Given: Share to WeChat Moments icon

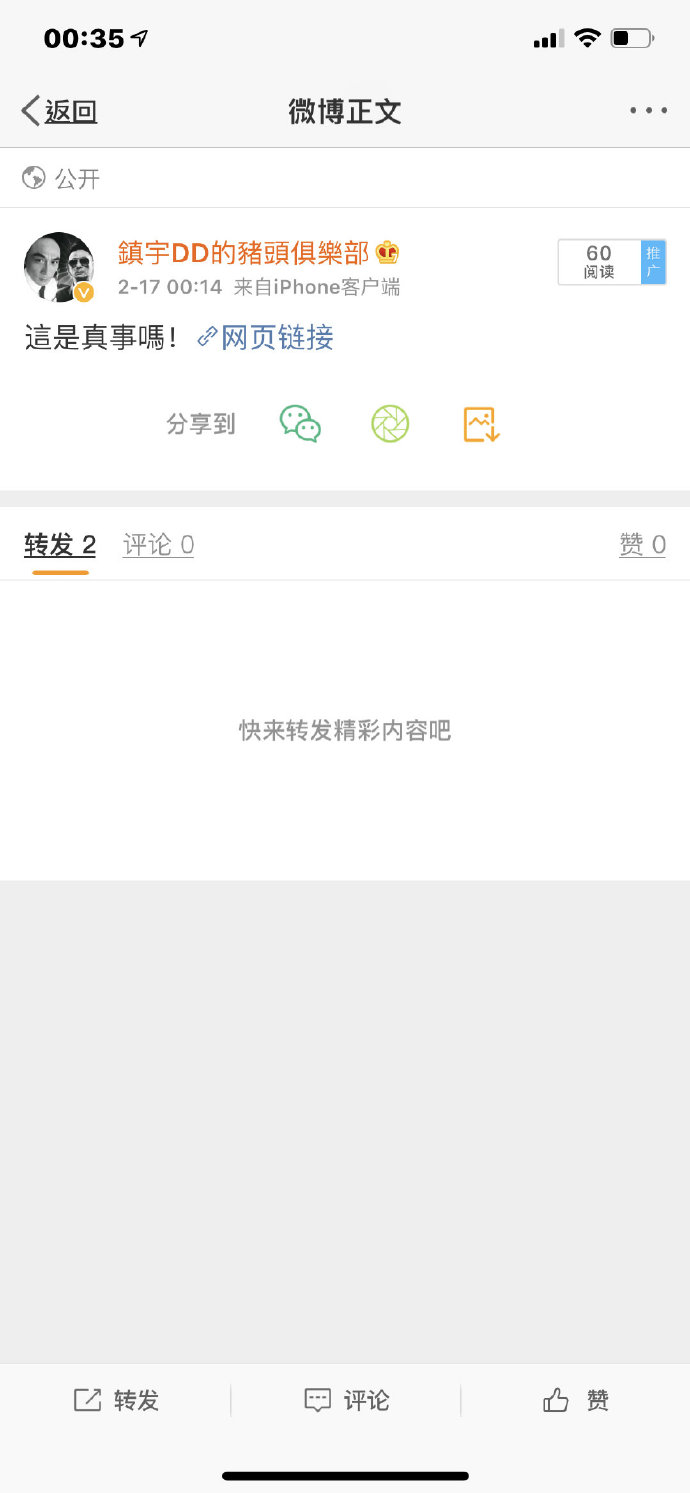Looking at the screenshot, I should tap(390, 424).
